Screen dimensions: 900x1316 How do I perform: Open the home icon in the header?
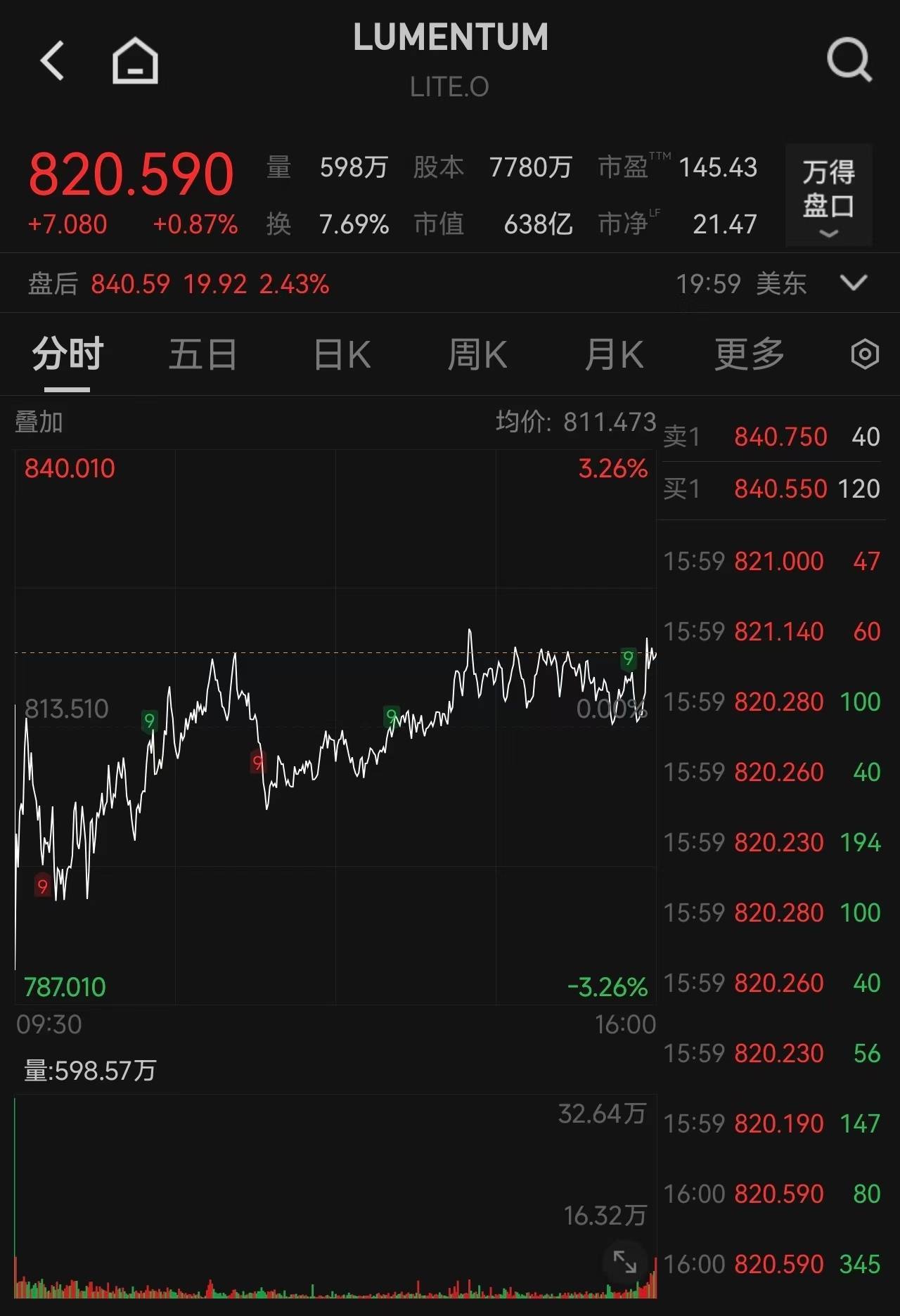coord(135,60)
